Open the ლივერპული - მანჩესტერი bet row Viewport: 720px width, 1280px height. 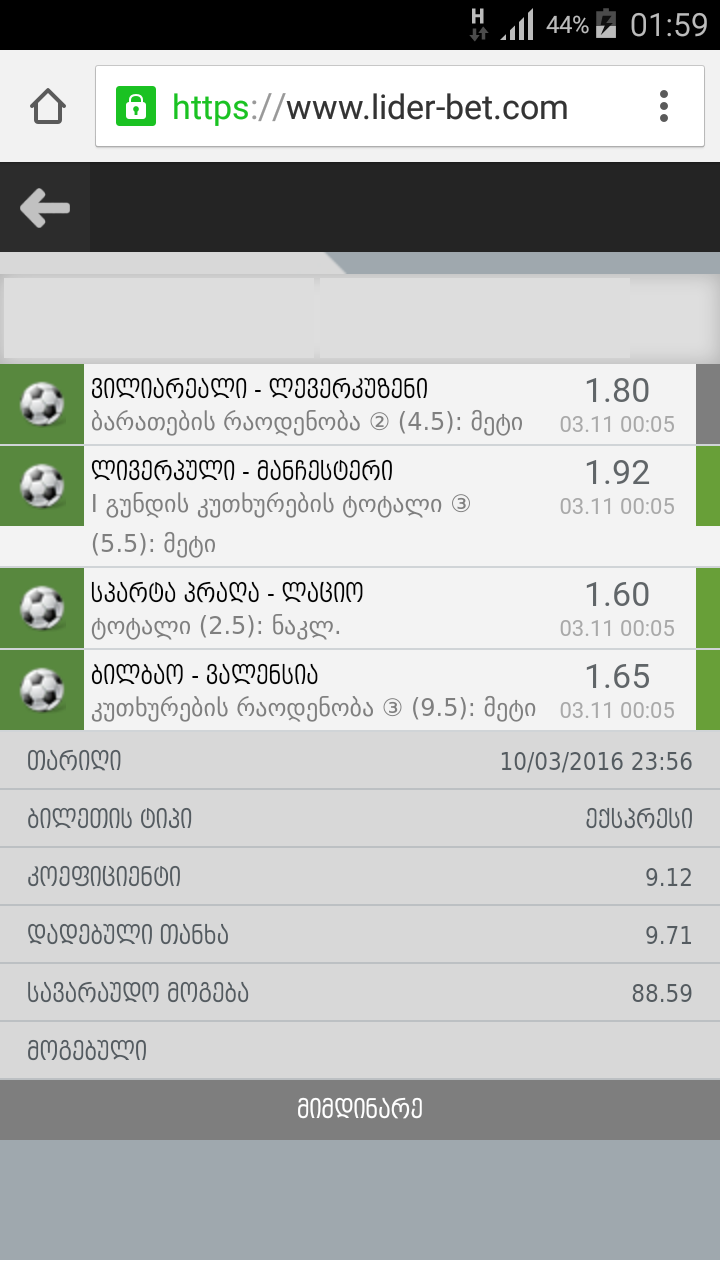[360, 506]
